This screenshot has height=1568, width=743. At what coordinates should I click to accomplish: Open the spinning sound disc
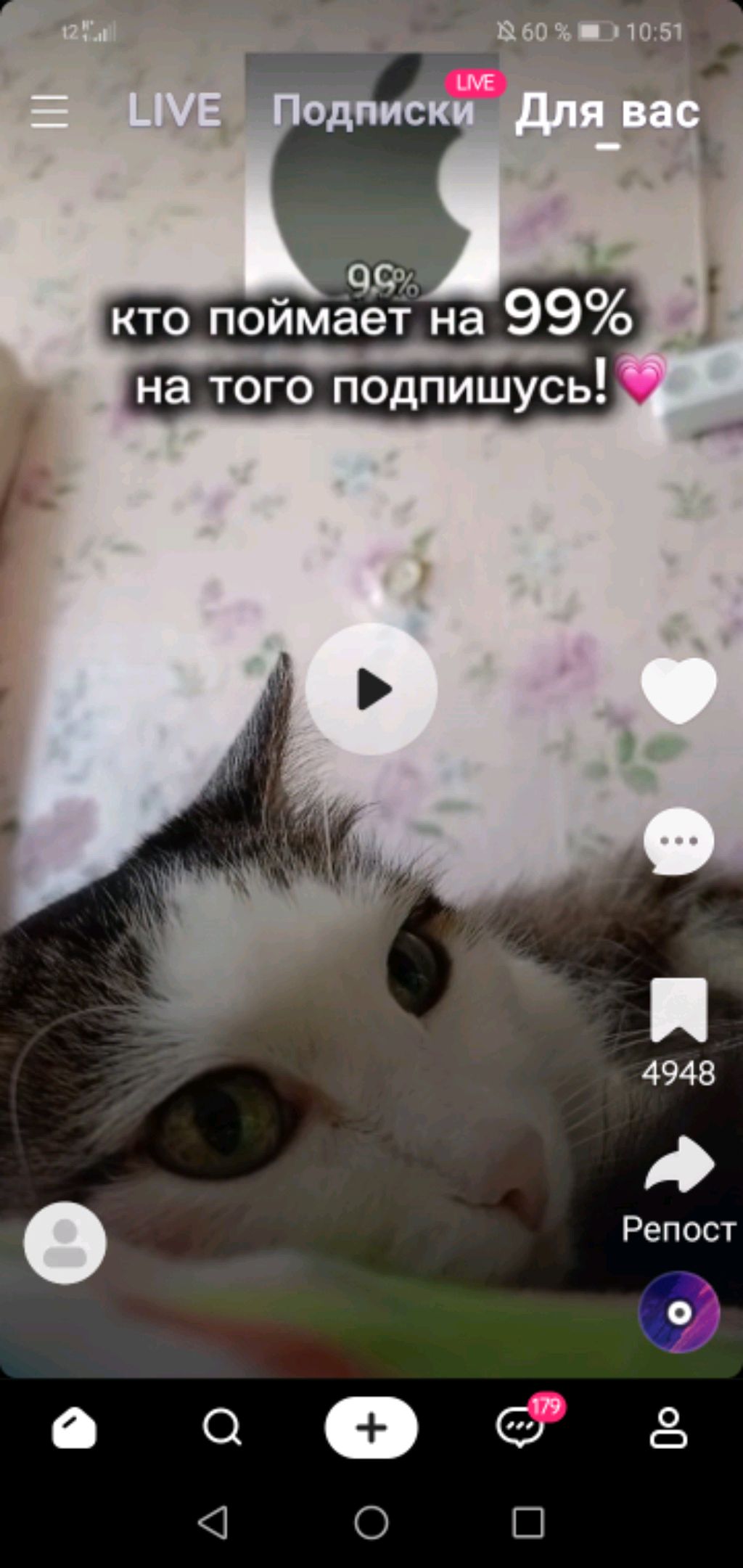click(678, 1313)
